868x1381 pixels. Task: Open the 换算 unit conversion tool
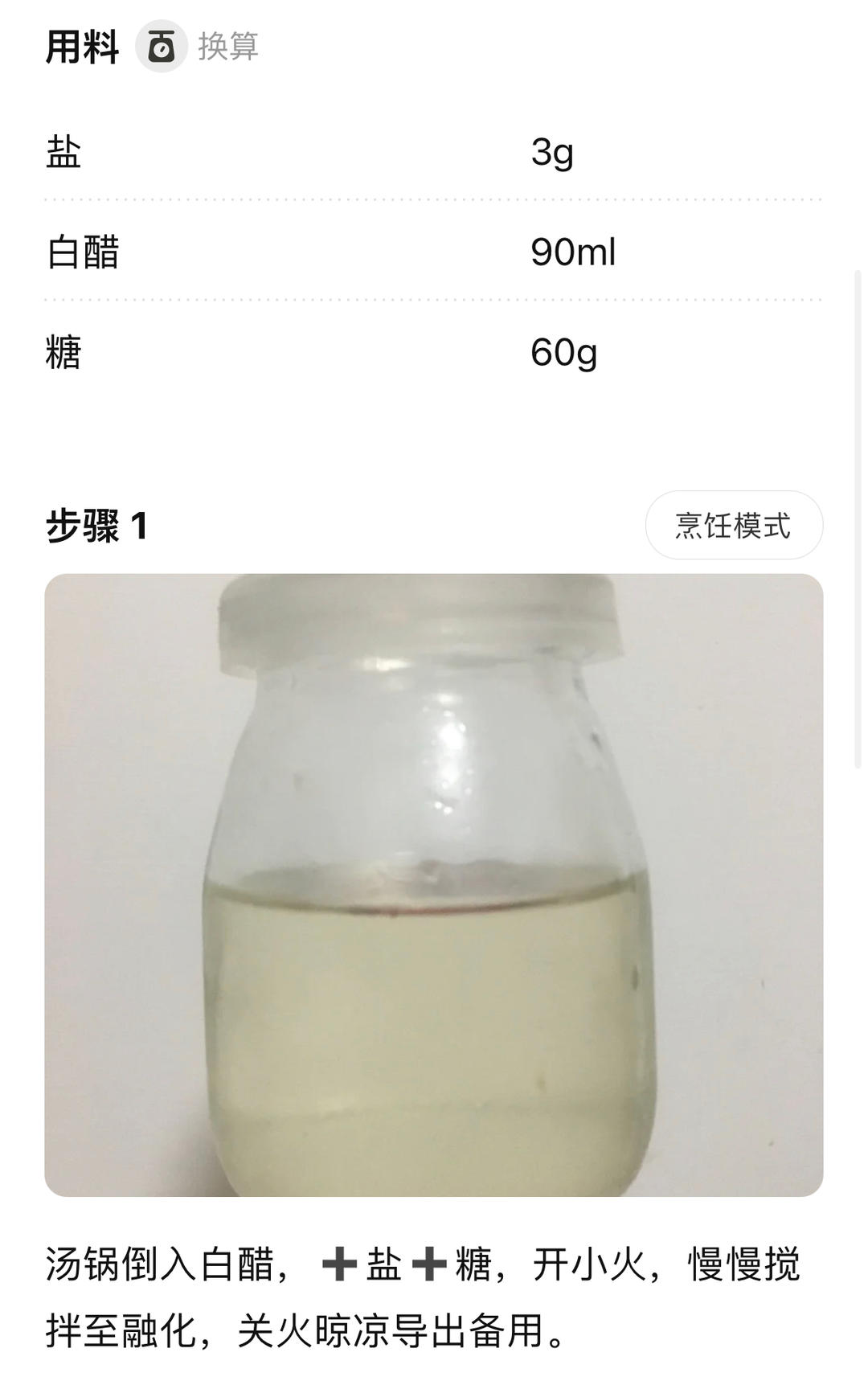[x=198, y=47]
